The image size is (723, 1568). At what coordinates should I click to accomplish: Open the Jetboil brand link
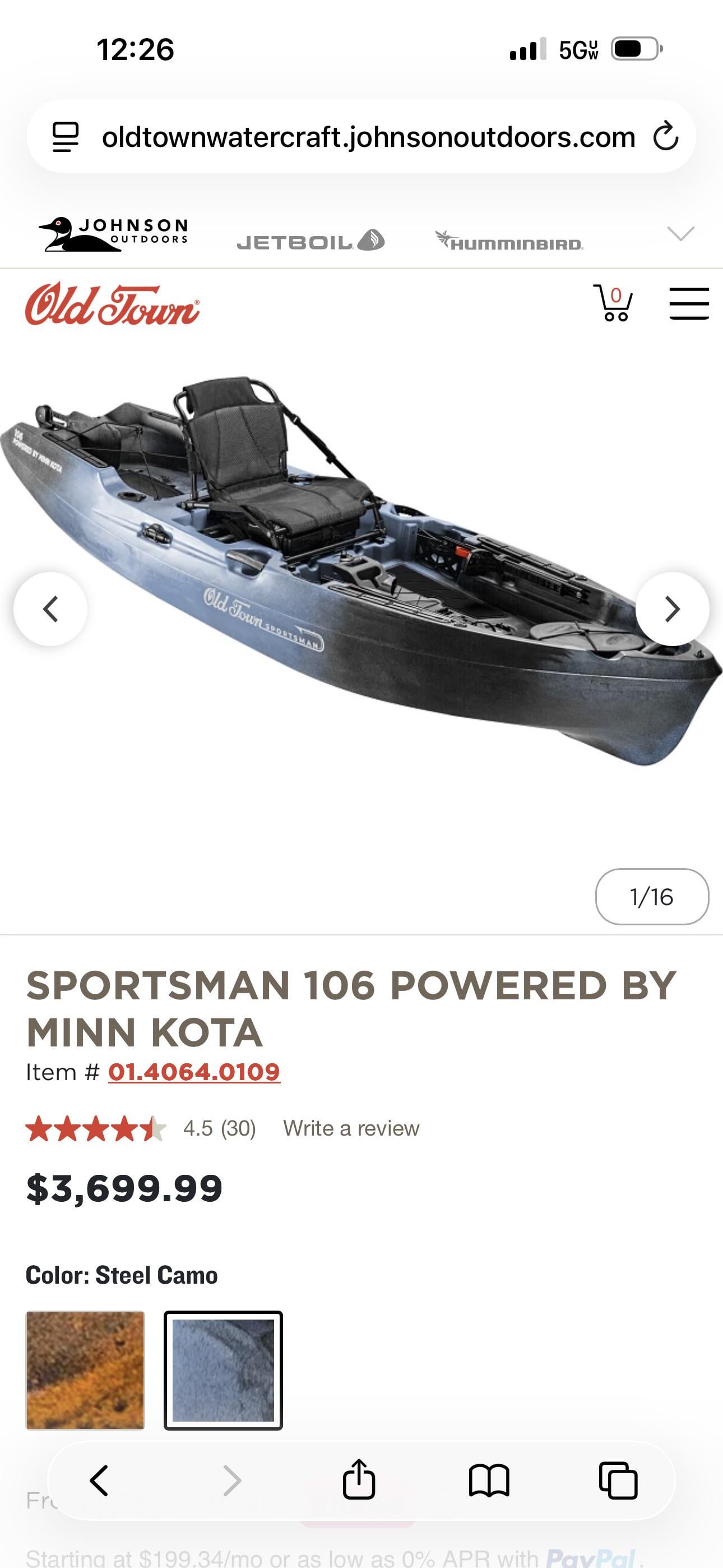[x=310, y=241]
